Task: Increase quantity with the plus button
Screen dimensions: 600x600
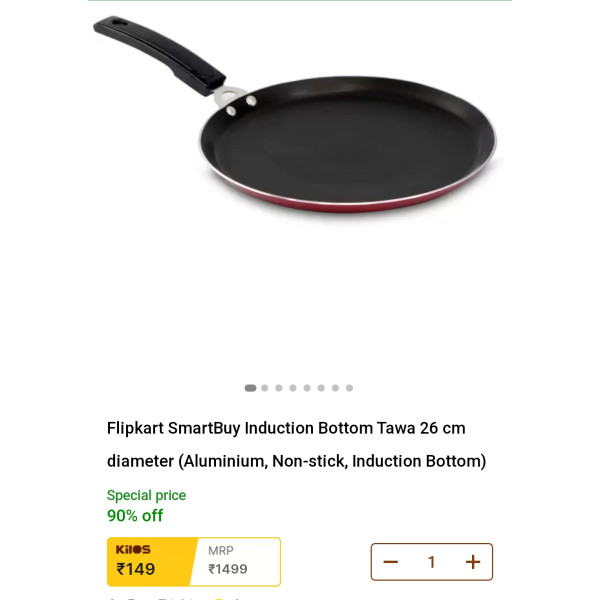Action: (473, 562)
